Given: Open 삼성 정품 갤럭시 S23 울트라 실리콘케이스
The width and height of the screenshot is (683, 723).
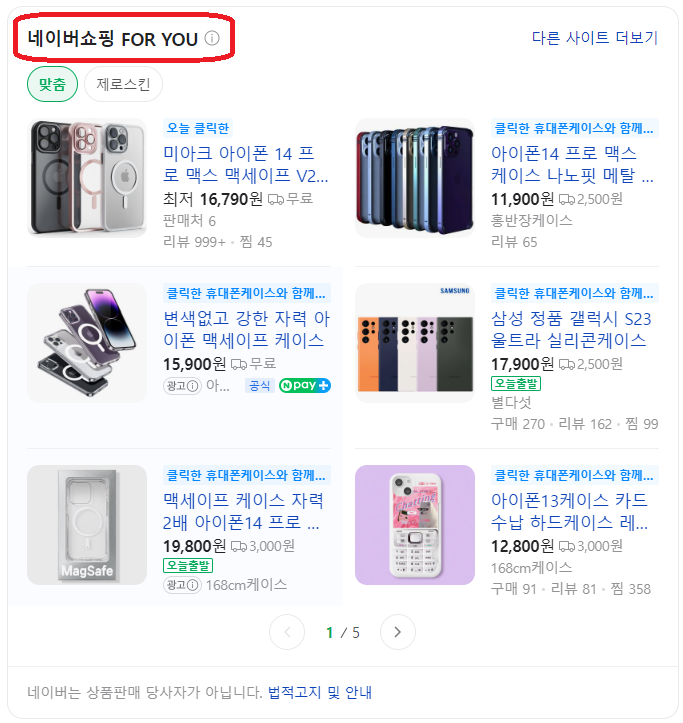Looking at the screenshot, I should [572, 329].
